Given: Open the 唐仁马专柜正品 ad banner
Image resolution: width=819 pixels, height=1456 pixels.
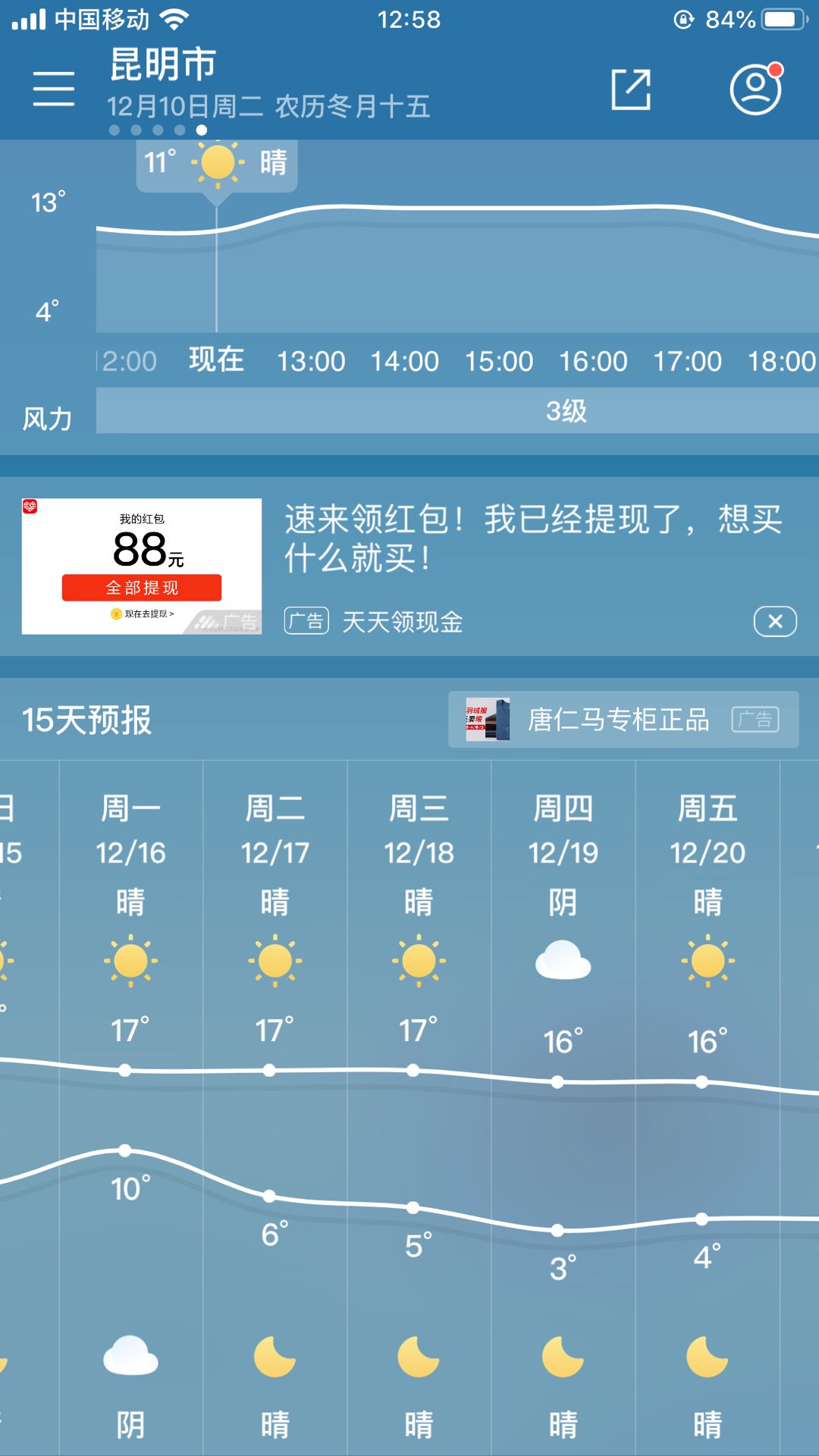Looking at the screenshot, I should [x=623, y=720].
